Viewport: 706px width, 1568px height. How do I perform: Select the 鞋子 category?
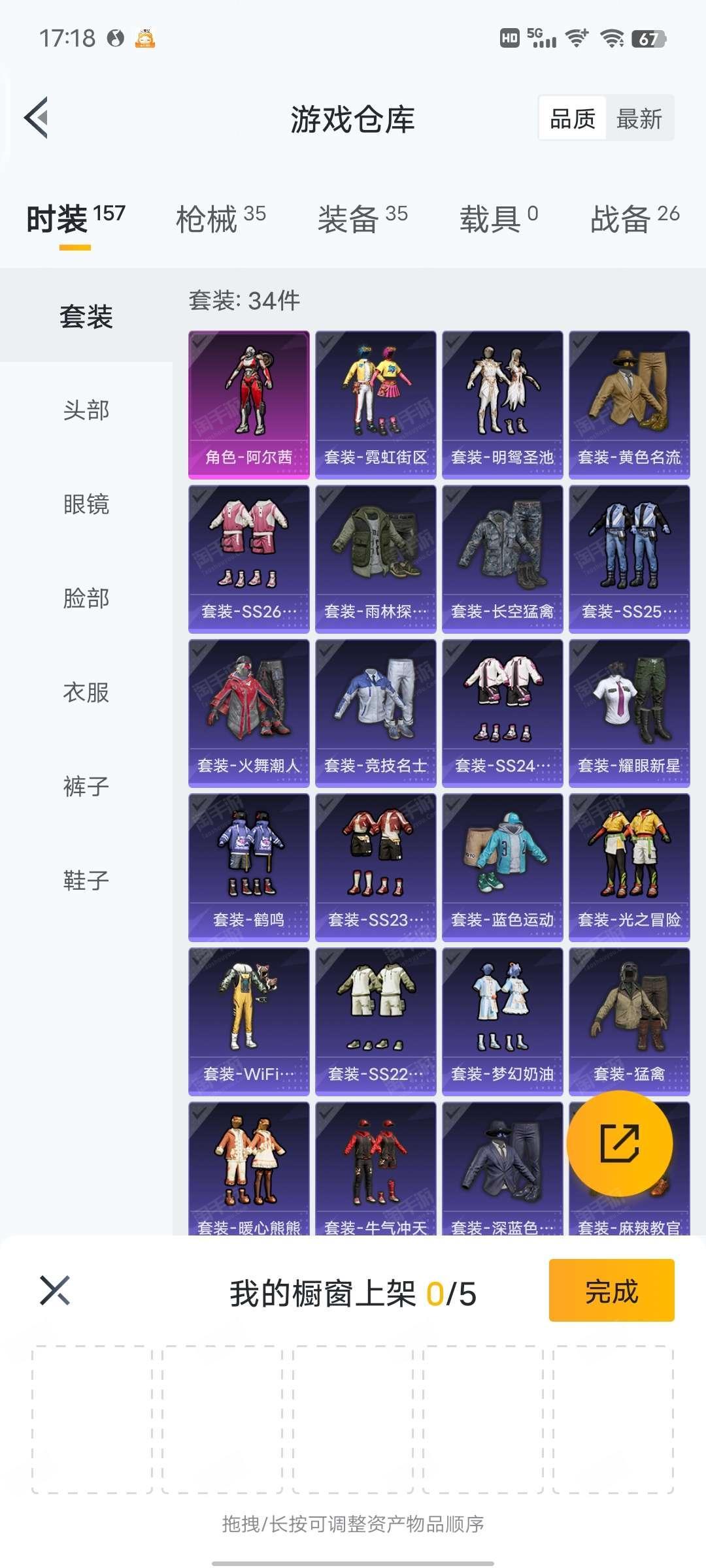tap(86, 881)
